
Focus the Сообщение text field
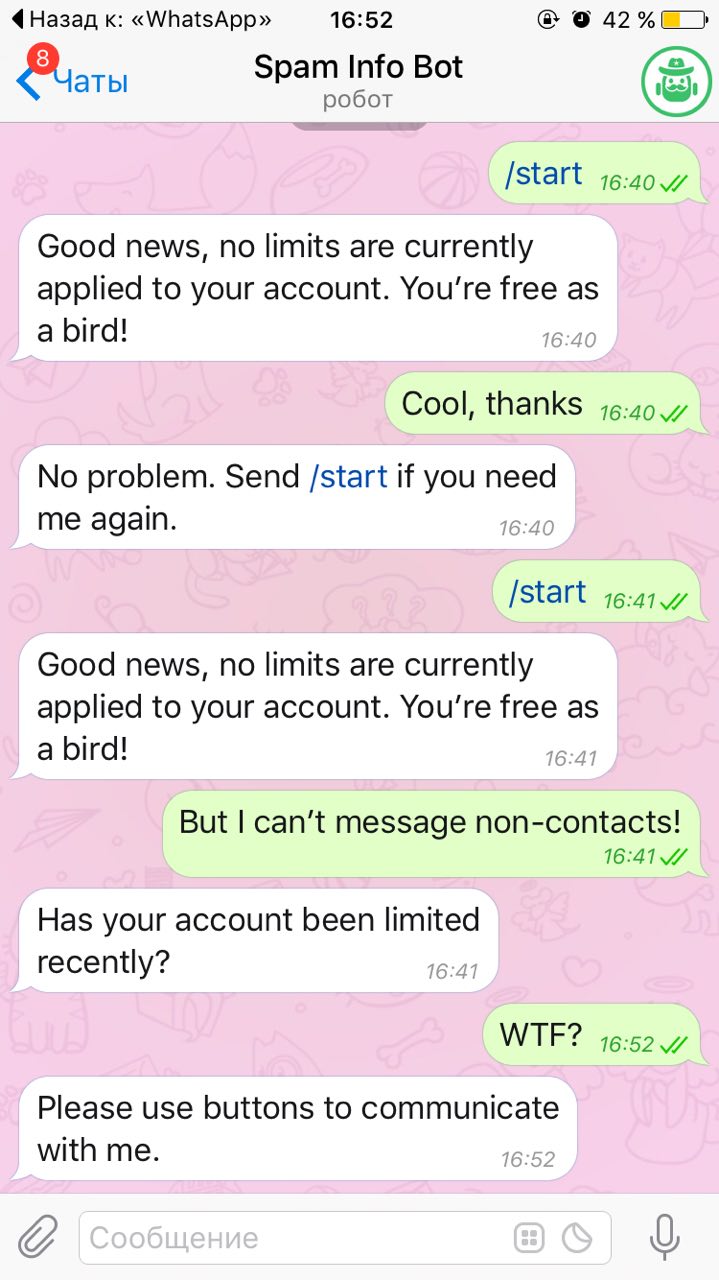click(x=290, y=1238)
